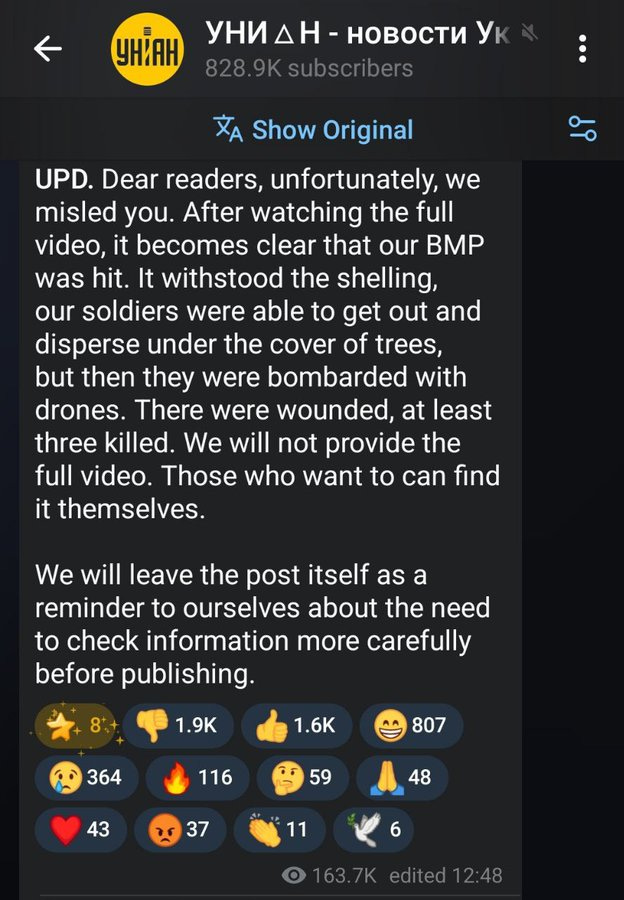
Task: React with thumbs down (1.9K)
Action: 179,726
